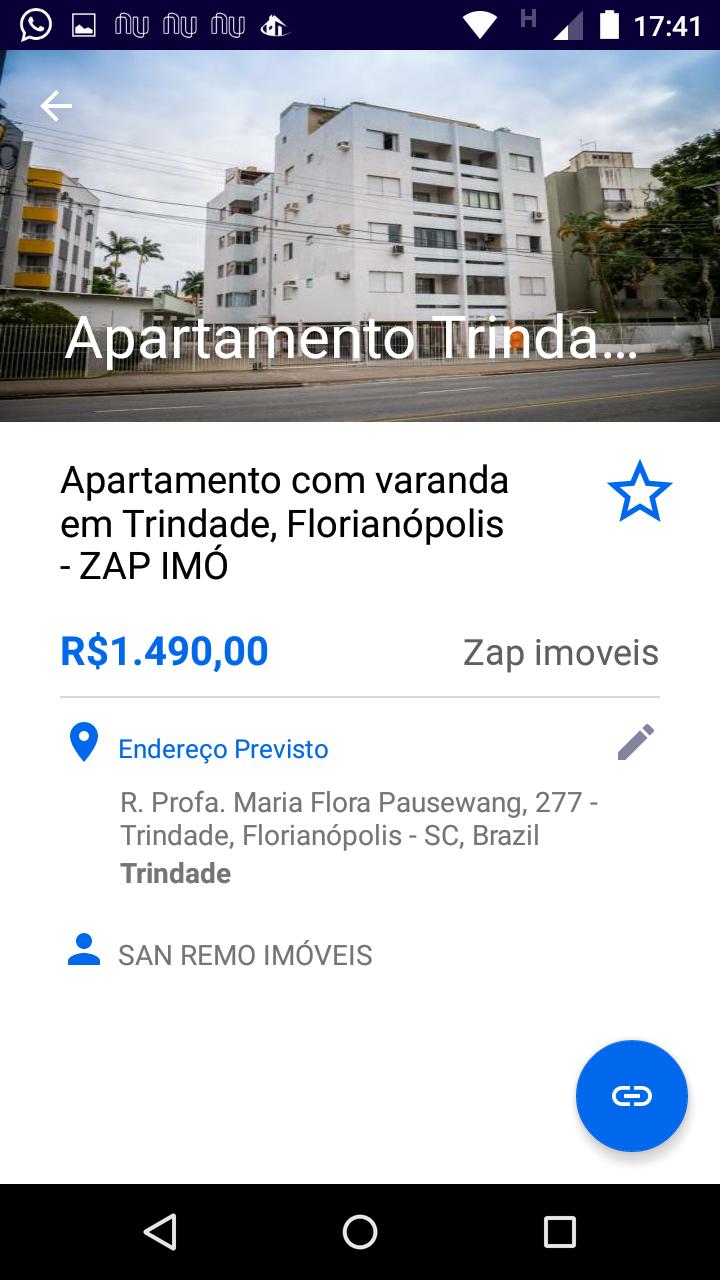Tap the person icon beside SAN REMO IMÓVEIS
The height and width of the screenshot is (1280, 720).
pyautogui.click(x=86, y=953)
